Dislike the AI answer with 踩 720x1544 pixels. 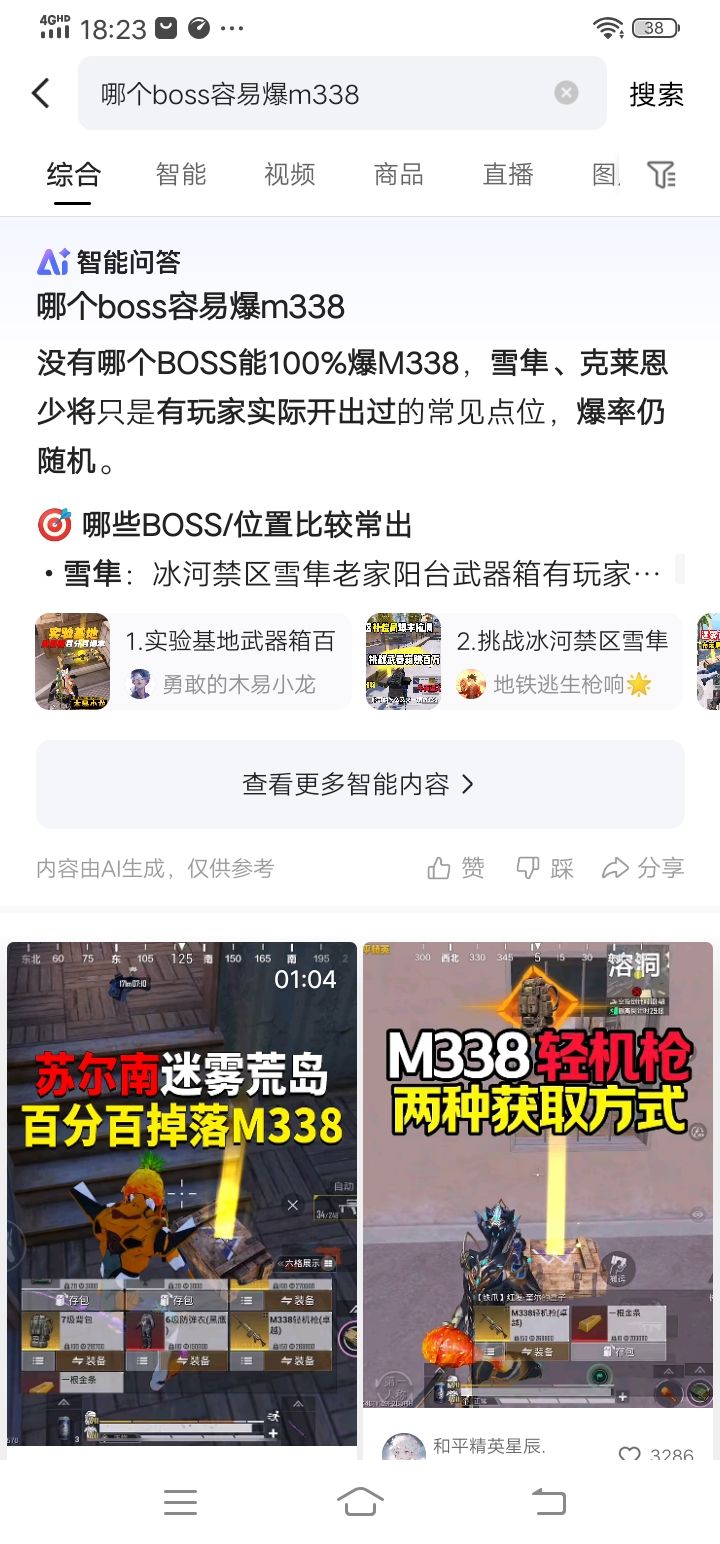545,868
